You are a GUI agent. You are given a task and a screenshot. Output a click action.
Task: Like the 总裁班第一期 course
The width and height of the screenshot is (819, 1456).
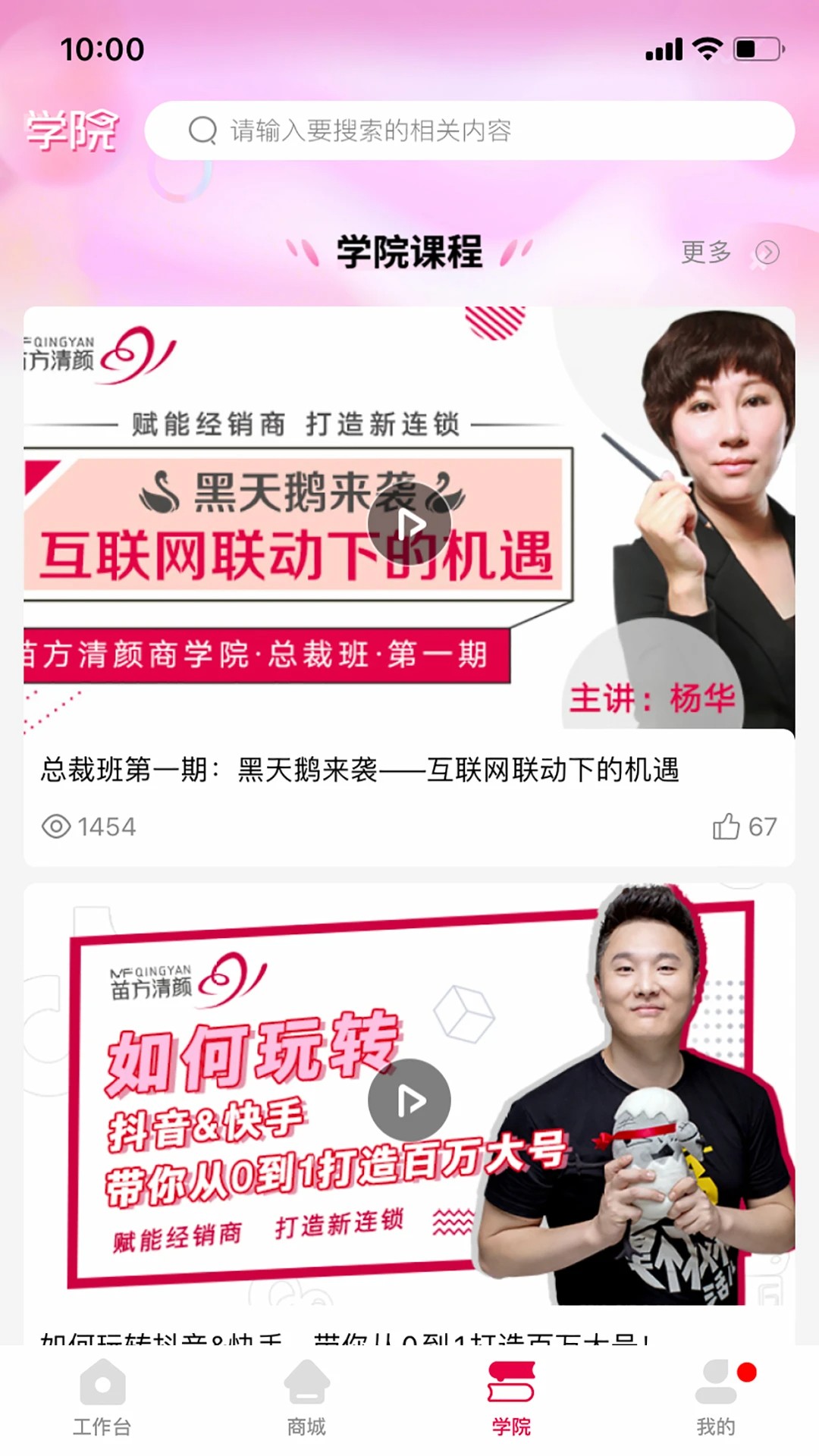(x=726, y=827)
